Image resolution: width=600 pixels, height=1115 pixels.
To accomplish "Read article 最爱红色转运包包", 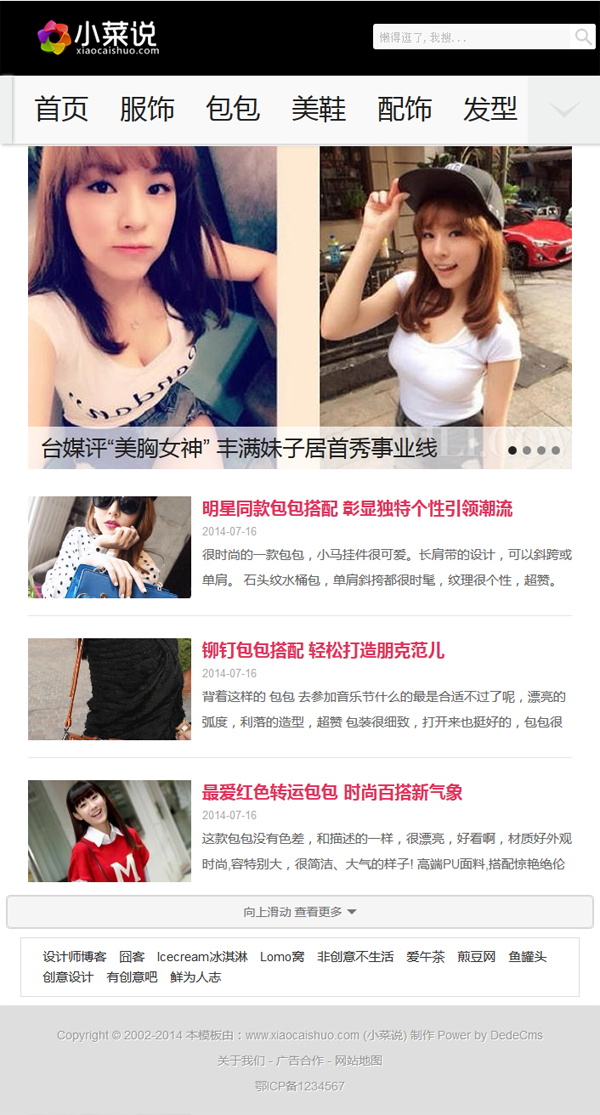I will [332, 793].
